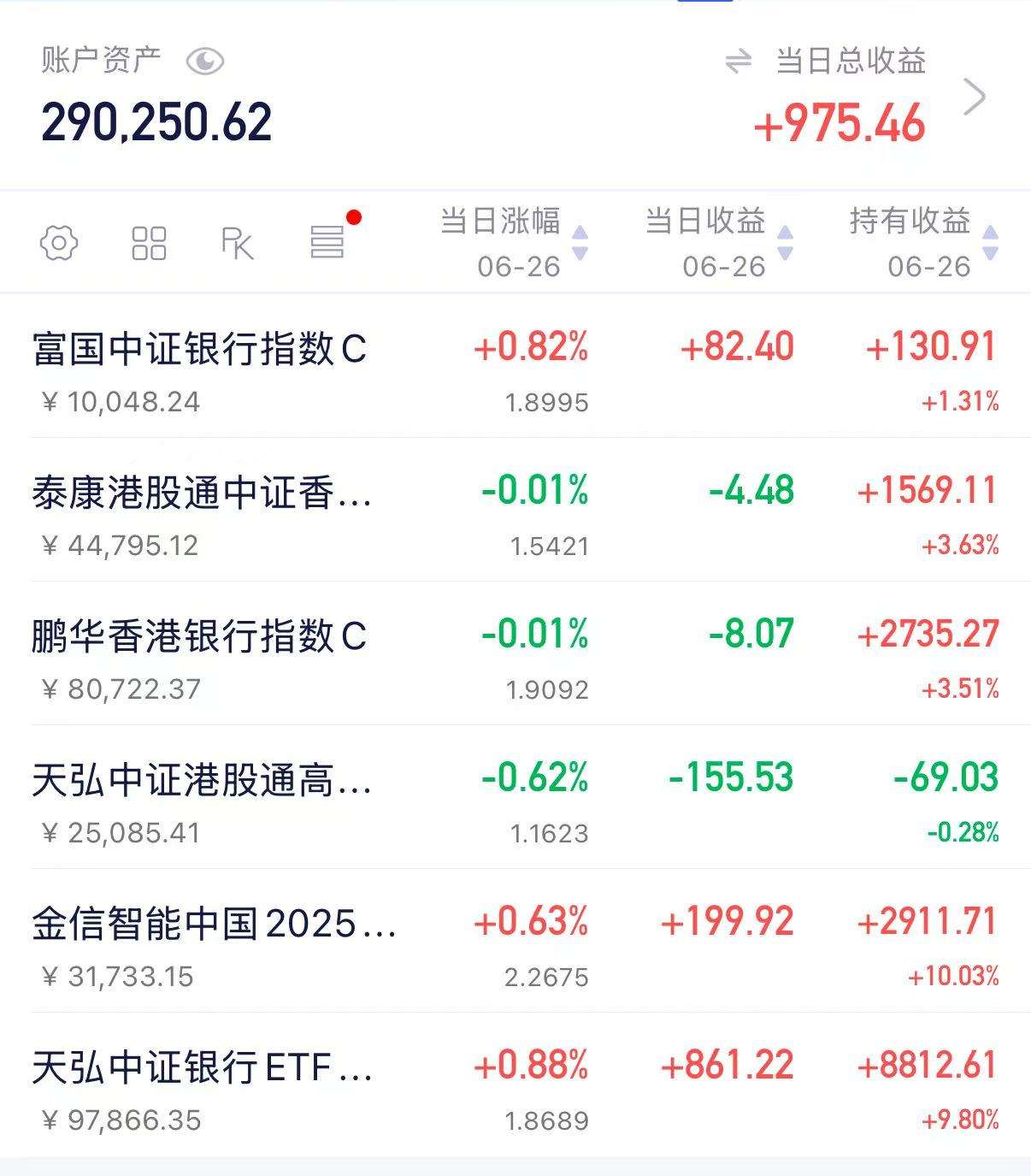This screenshot has height=1176, width=1031.
Task: Open the settings gear icon
Action: pyautogui.click(x=58, y=244)
